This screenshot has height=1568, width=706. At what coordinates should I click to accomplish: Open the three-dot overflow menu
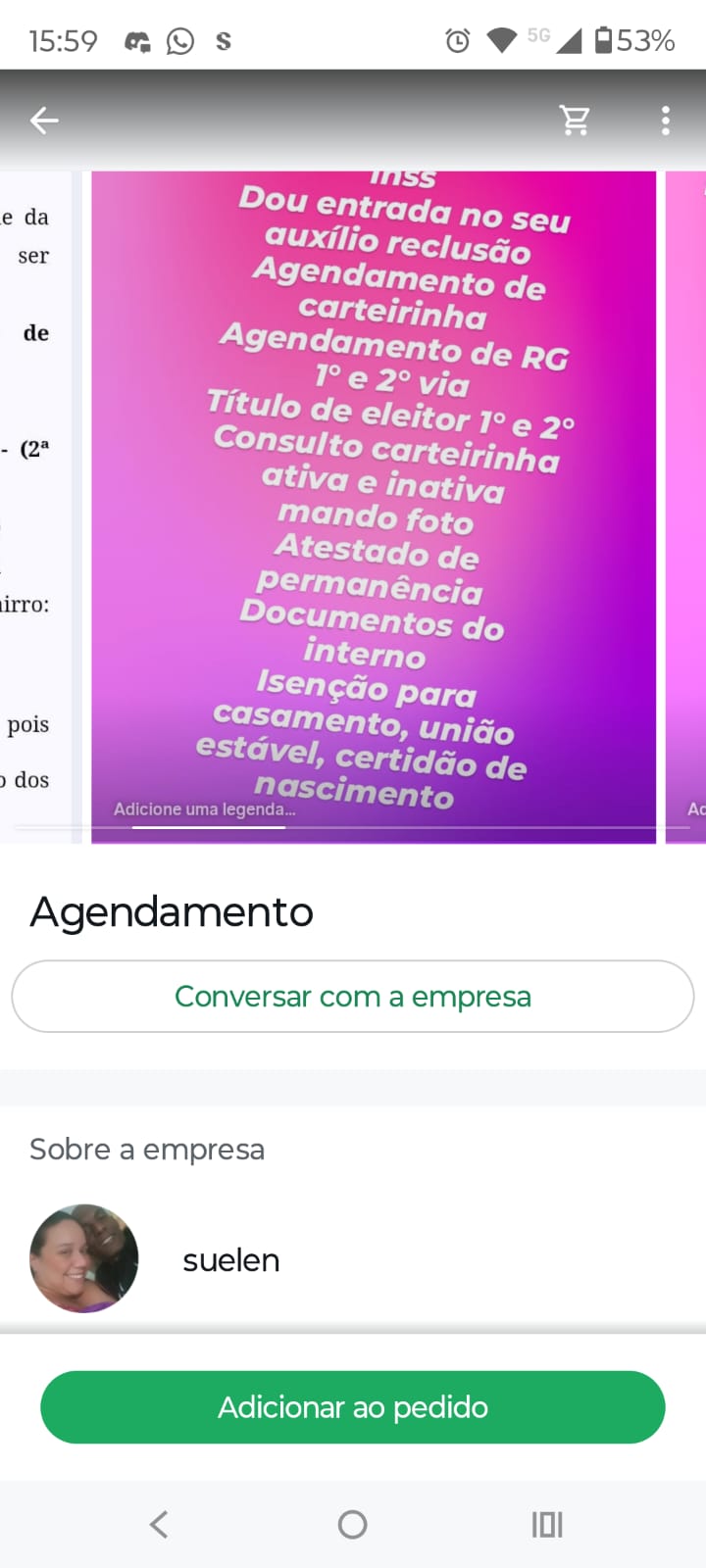666,121
